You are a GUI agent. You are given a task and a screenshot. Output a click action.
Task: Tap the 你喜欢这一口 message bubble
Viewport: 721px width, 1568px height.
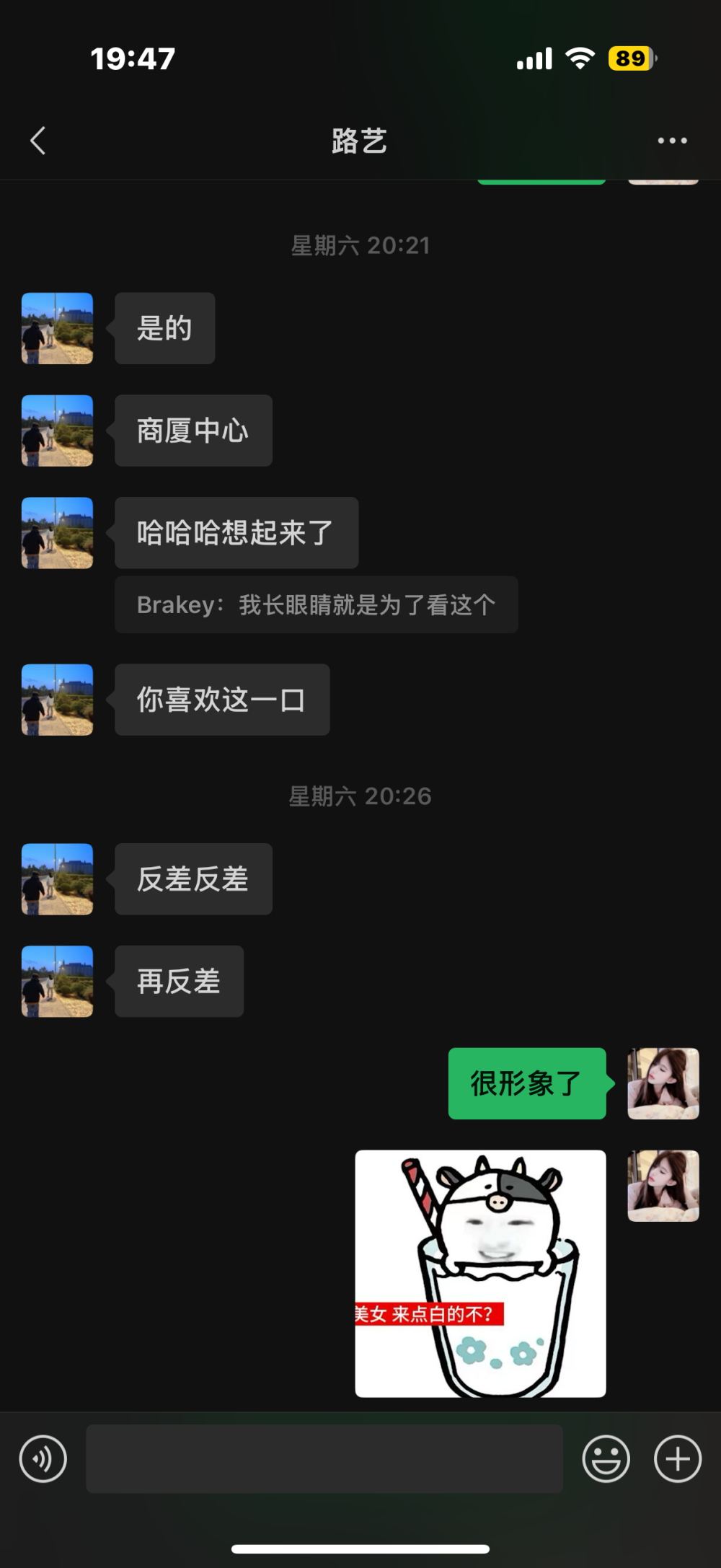(221, 700)
